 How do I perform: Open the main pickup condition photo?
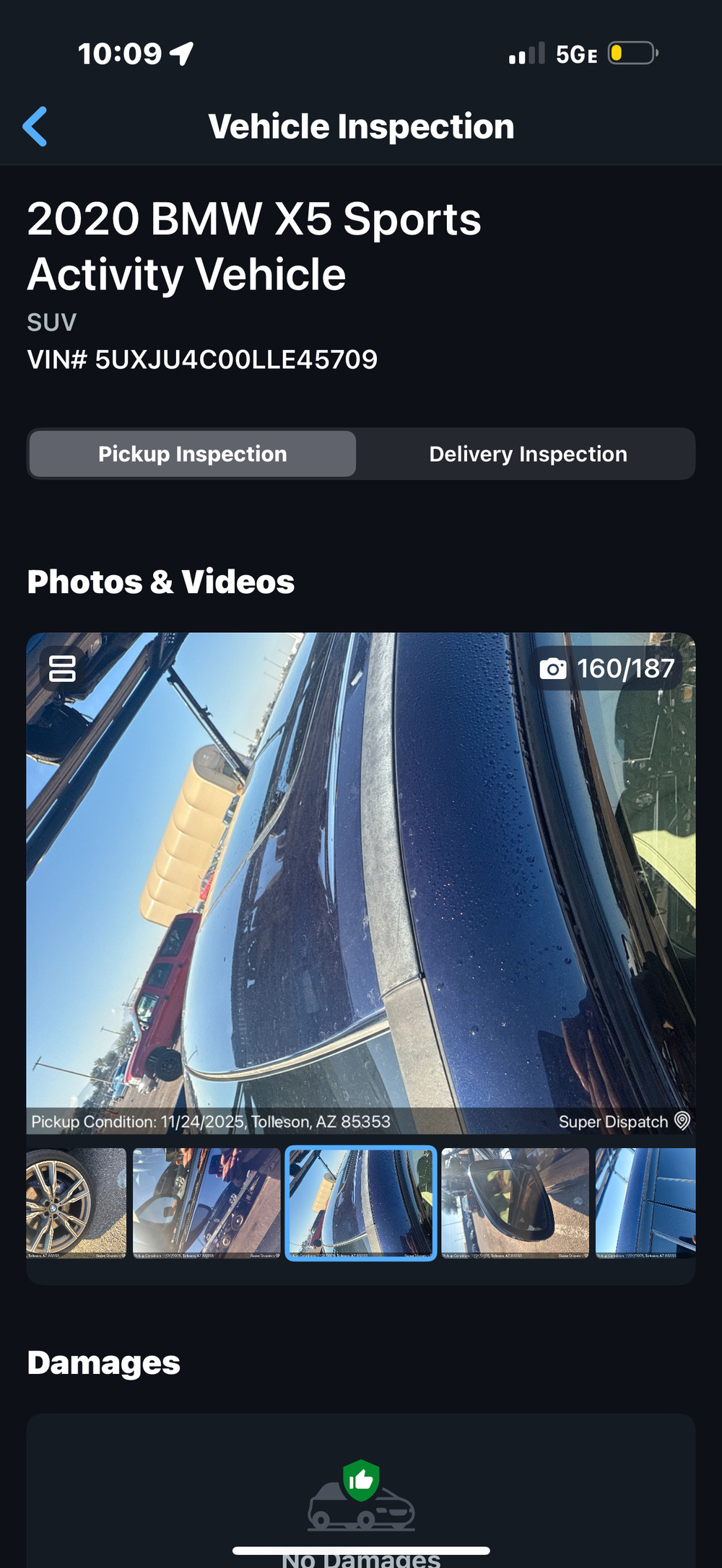[x=361, y=880]
